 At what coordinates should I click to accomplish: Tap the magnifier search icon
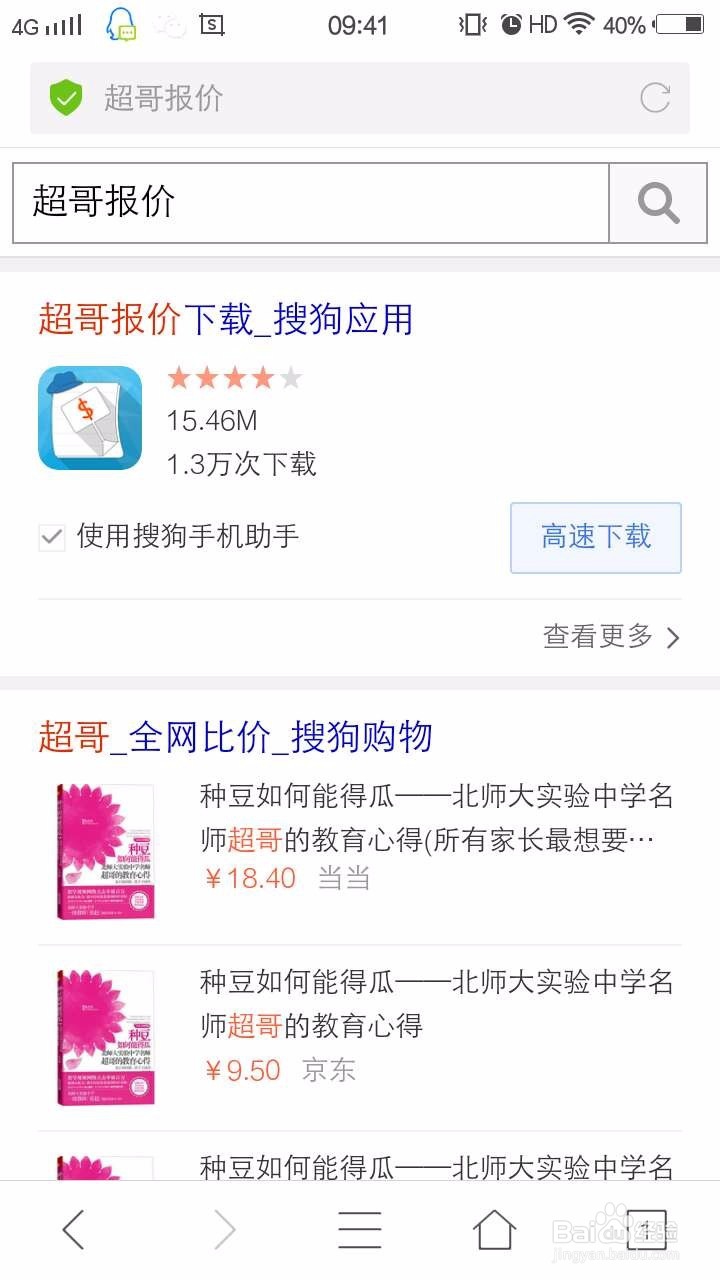[657, 202]
